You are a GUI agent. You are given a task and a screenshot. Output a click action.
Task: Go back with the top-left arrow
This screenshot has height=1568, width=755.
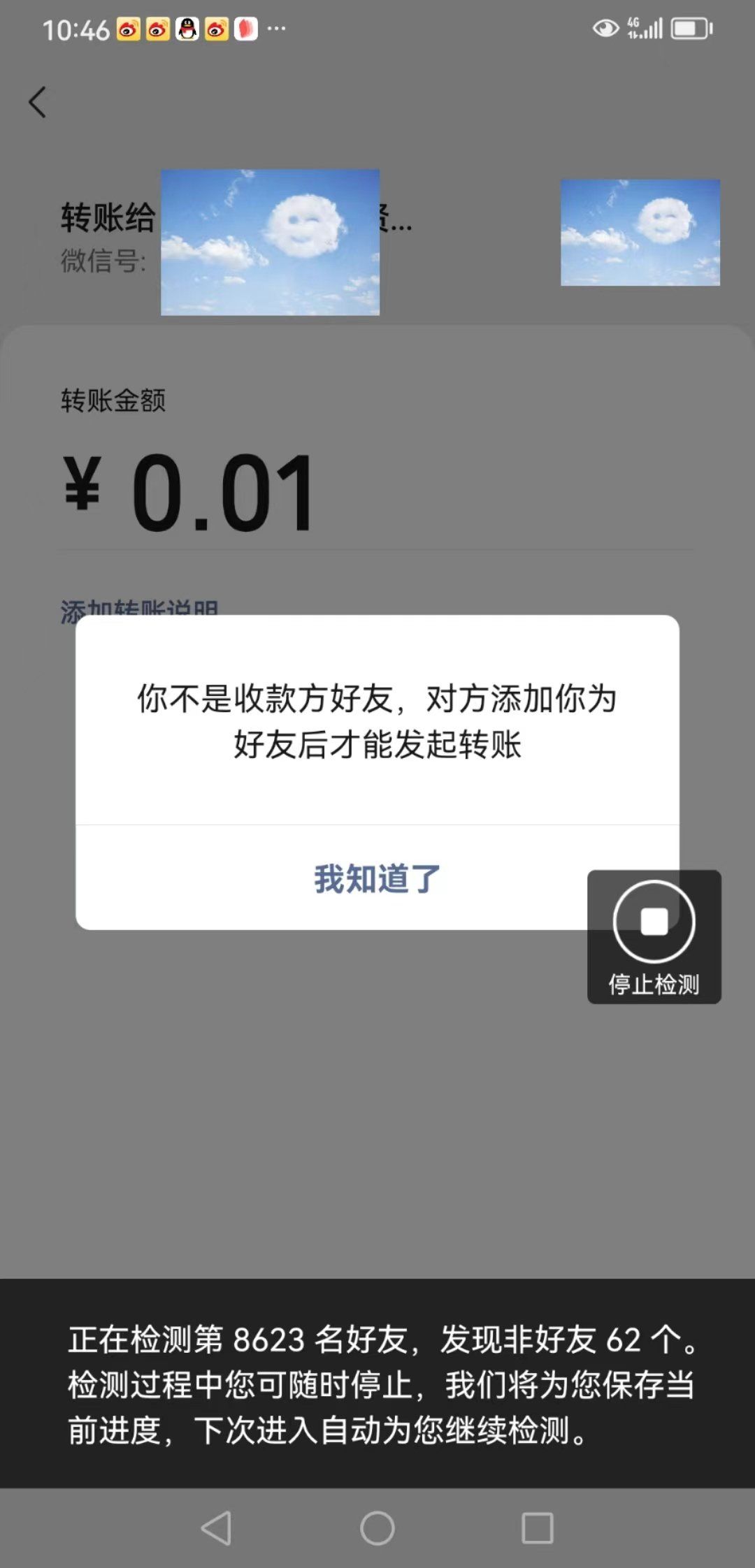(x=38, y=102)
